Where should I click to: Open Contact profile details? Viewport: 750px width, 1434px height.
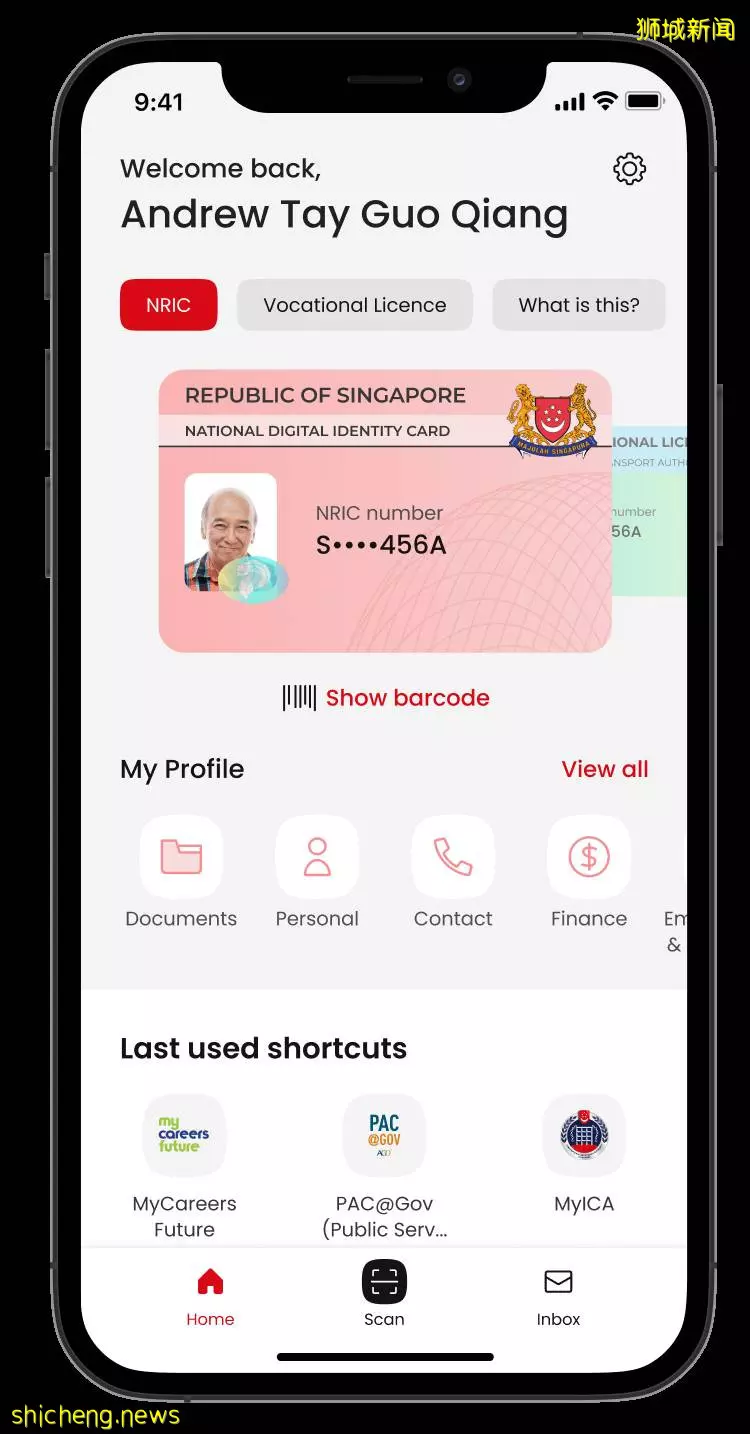tap(453, 858)
